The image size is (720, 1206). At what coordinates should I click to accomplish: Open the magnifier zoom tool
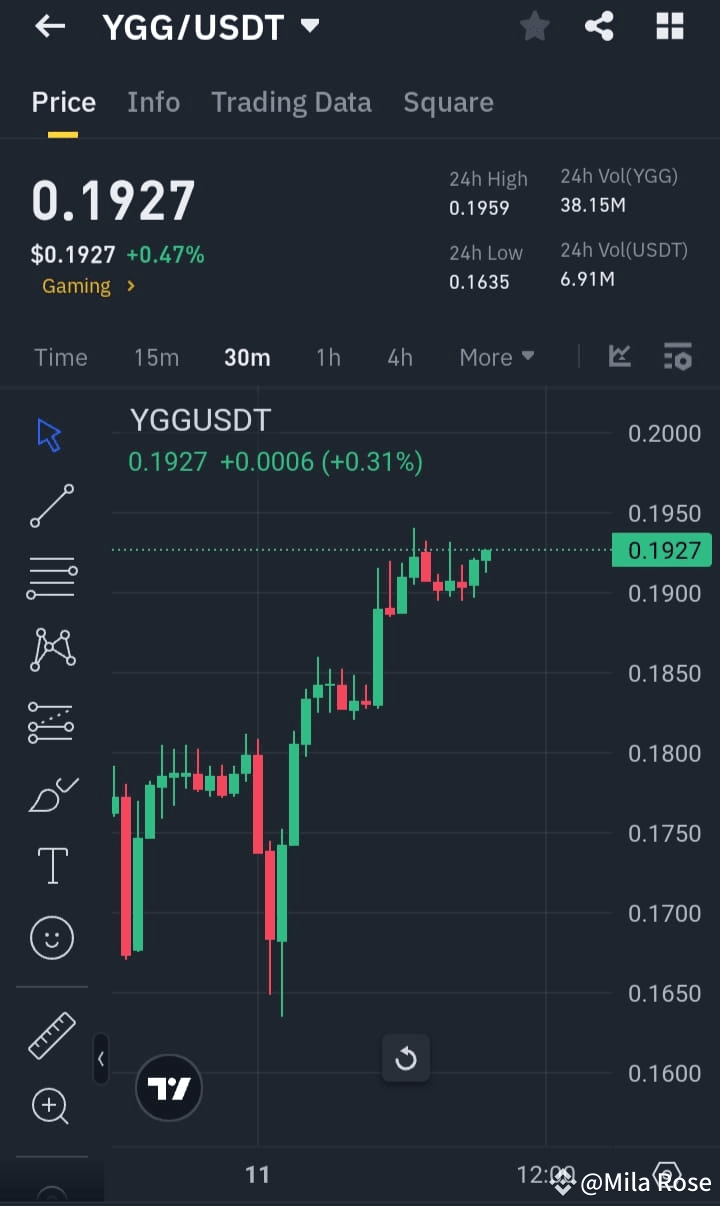(x=50, y=1107)
